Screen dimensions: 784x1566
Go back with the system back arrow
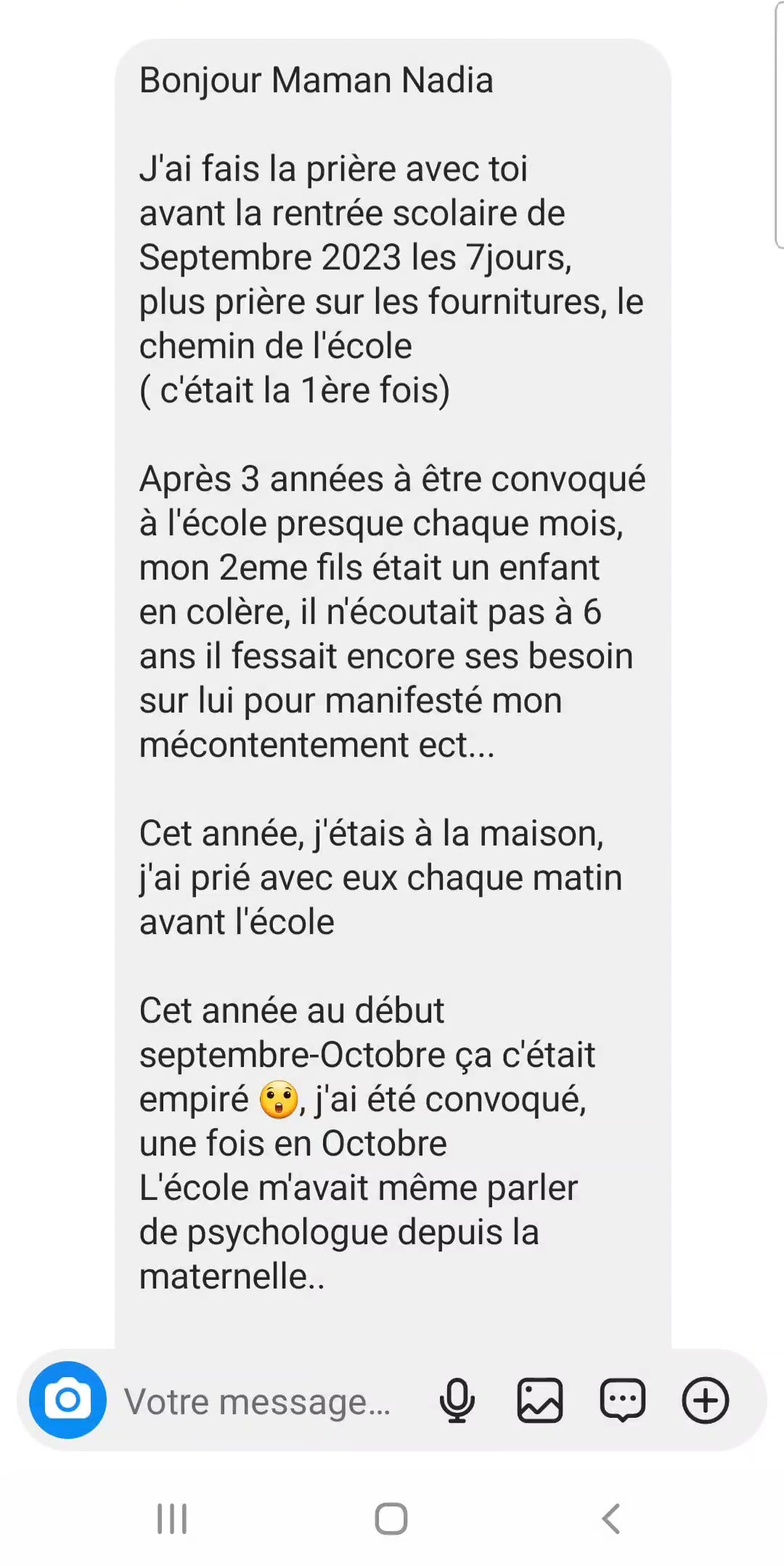pos(611,1518)
